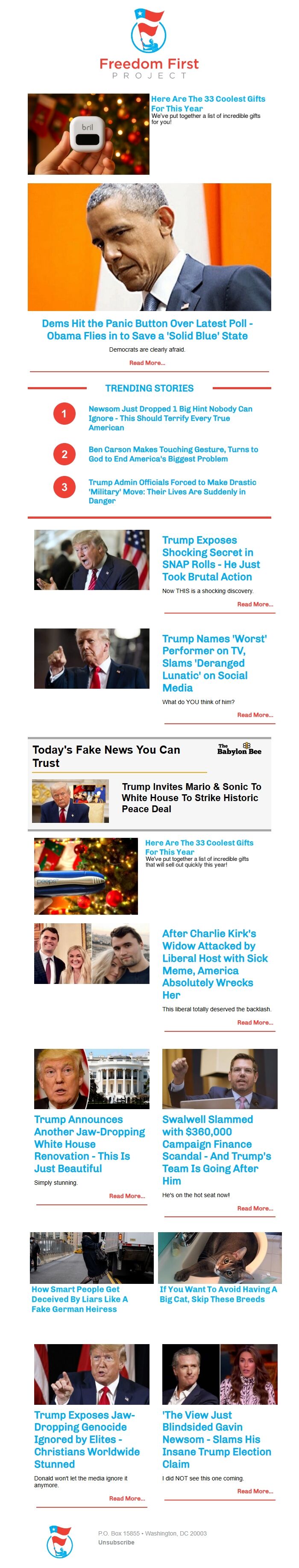Unsubscribe from the newsletter
The height and width of the screenshot is (1568, 299).
(116, 1542)
